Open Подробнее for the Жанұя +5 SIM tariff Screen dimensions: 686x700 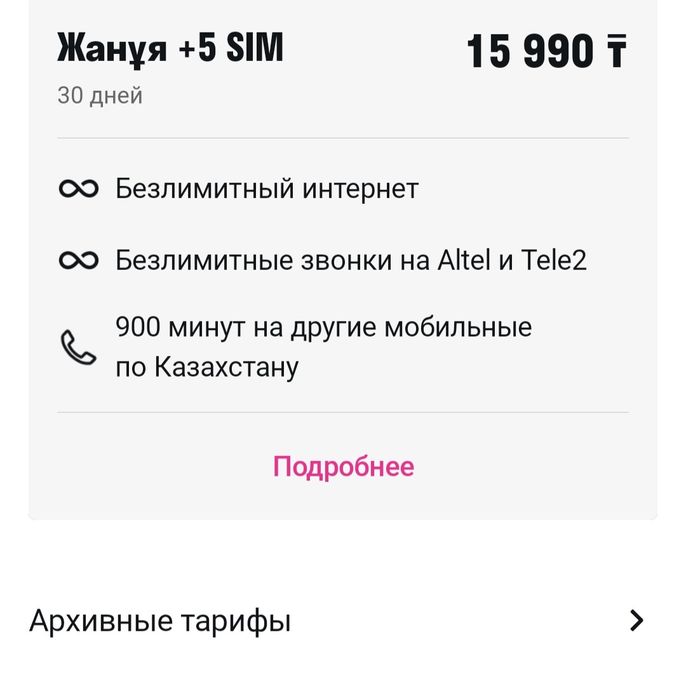[x=343, y=467]
